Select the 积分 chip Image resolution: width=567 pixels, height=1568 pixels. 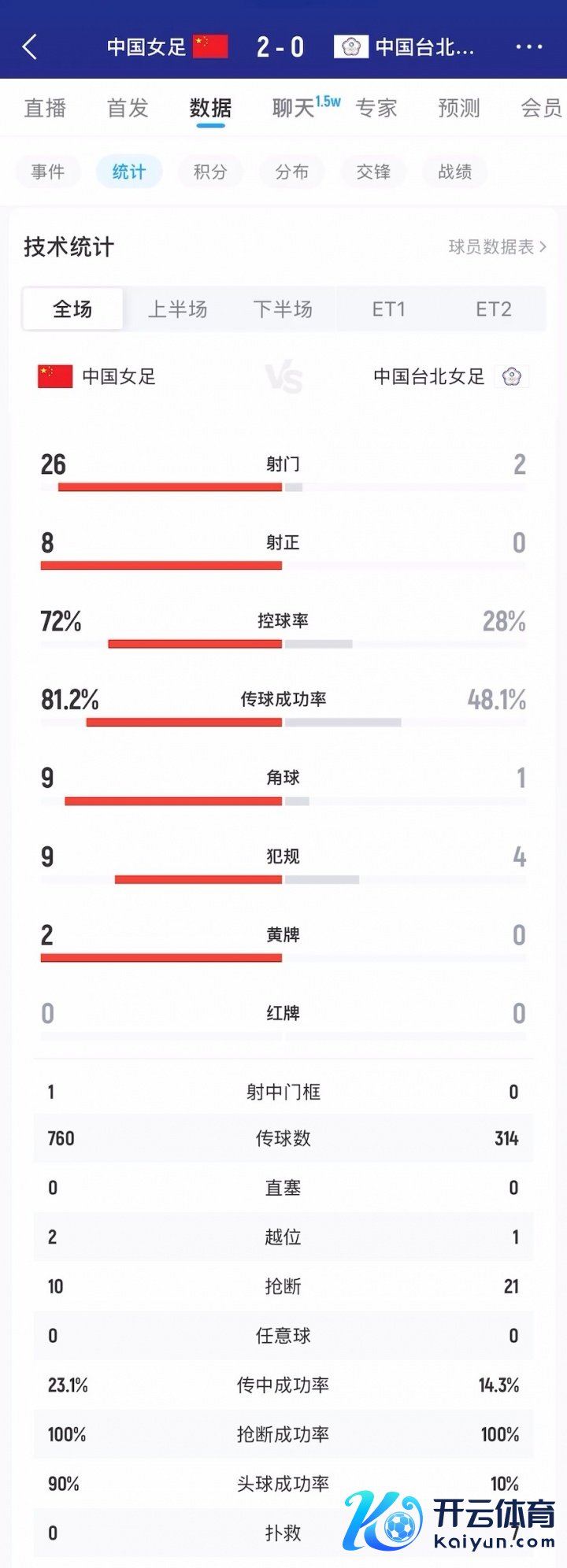[x=210, y=172]
